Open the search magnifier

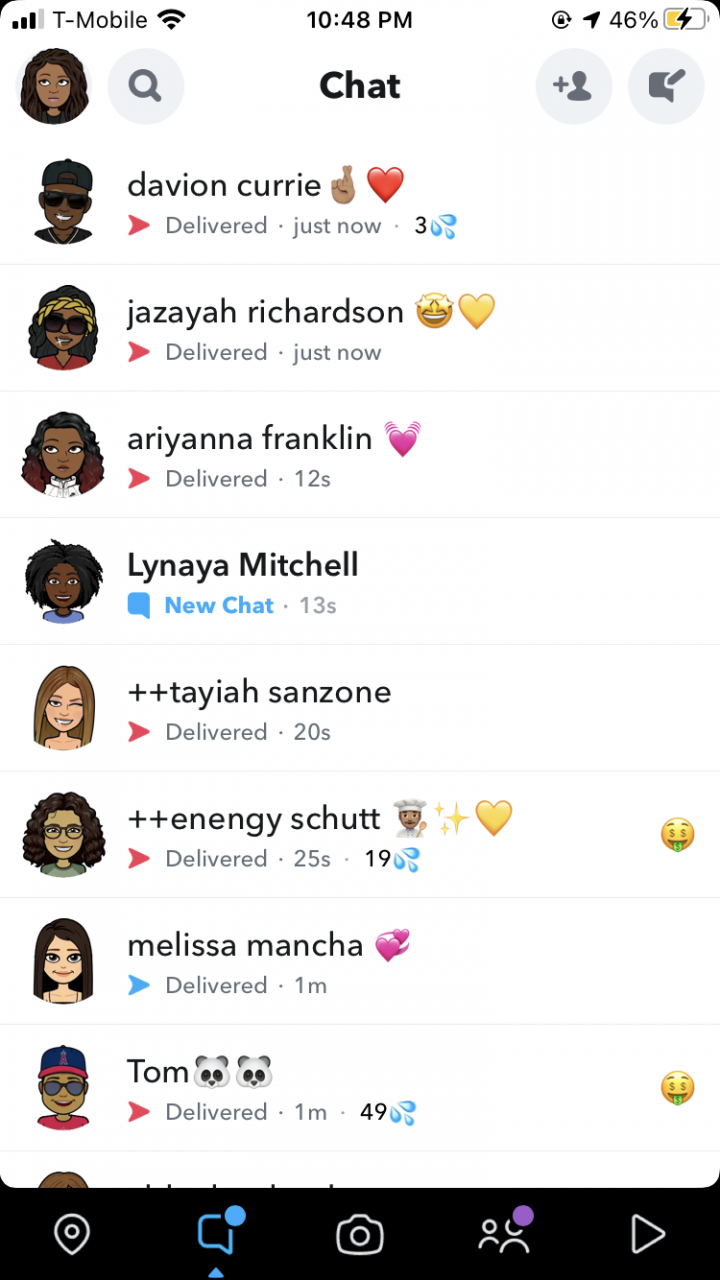coord(146,86)
